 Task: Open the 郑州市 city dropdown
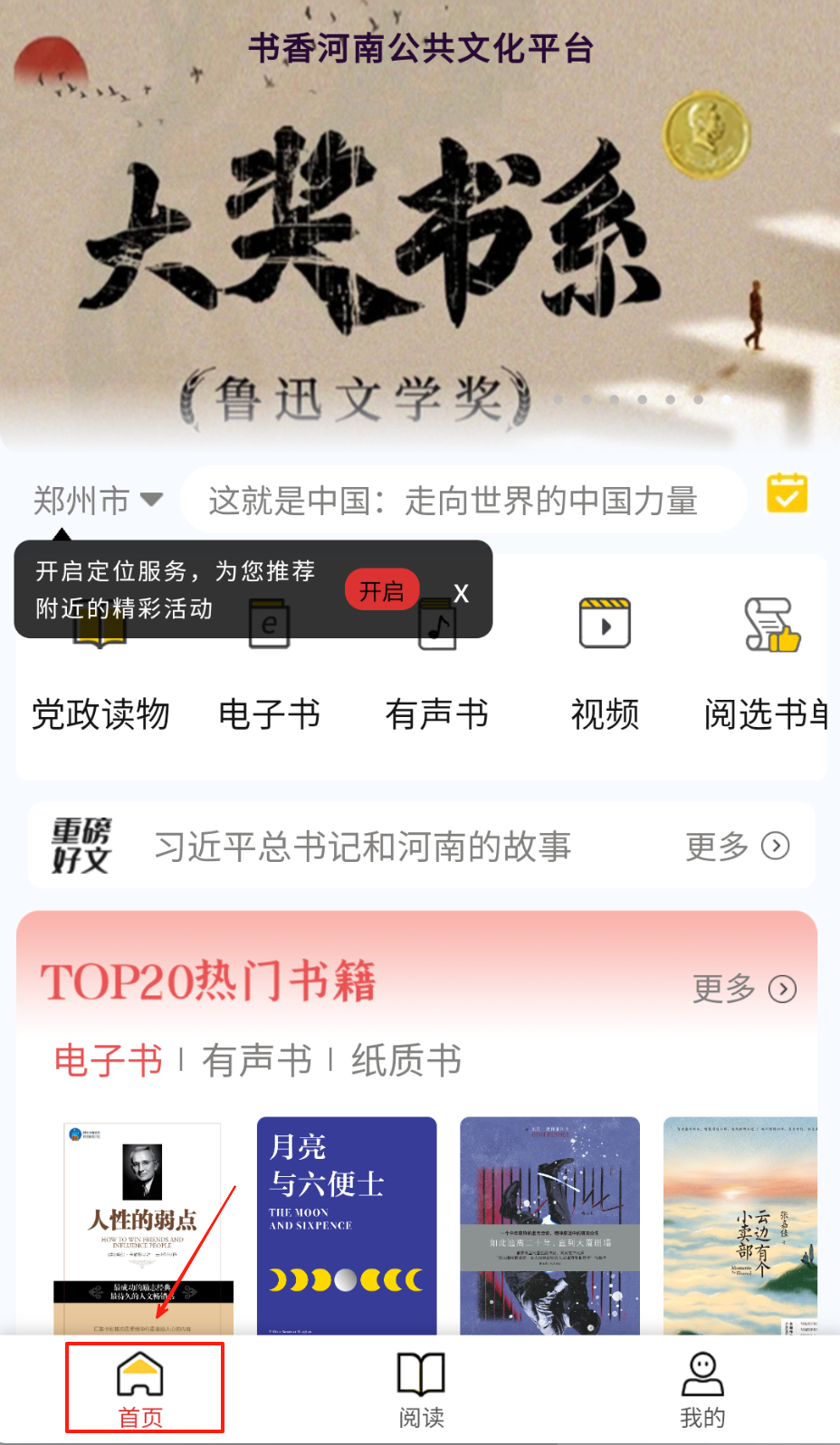click(x=98, y=500)
